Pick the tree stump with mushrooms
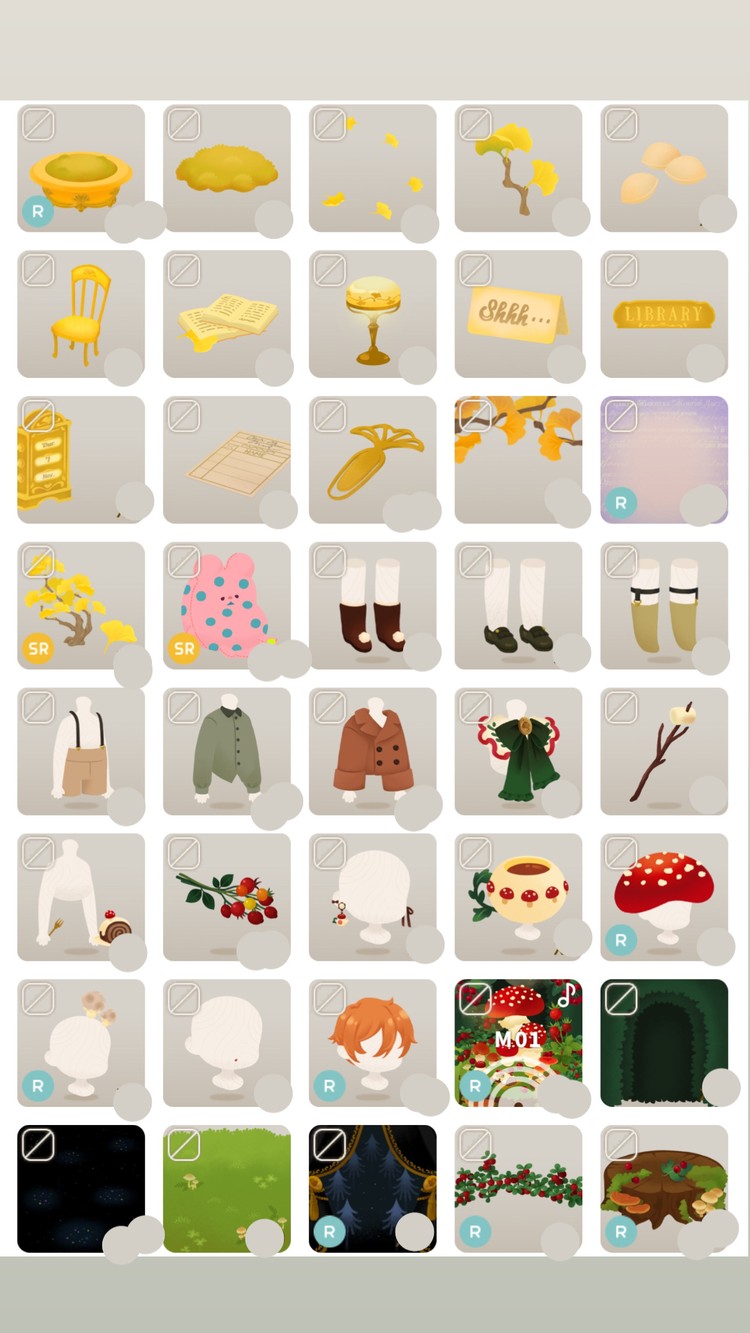Image resolution: width=750 pixels, height=1333 pixels. tap(664, 1188)
